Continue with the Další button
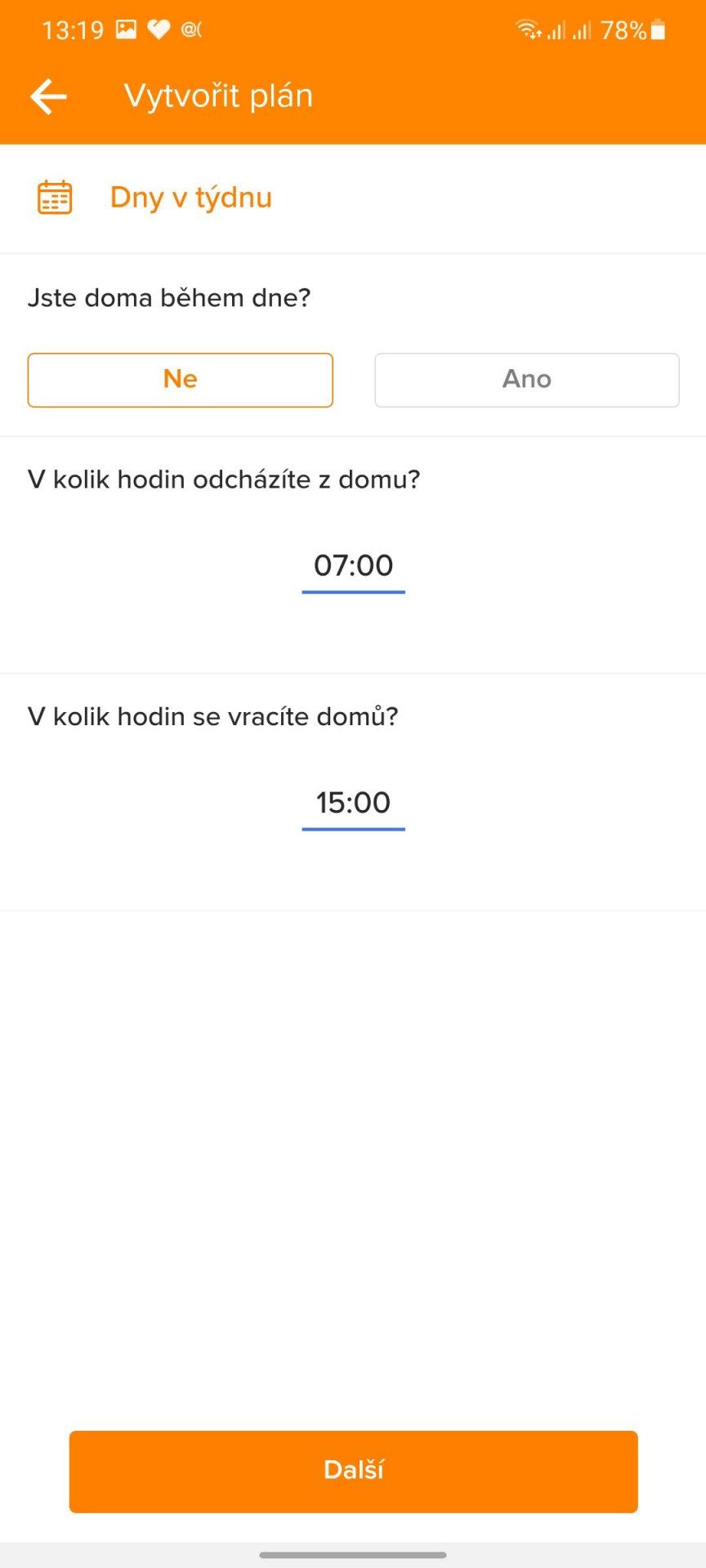 click(354, 1471)
